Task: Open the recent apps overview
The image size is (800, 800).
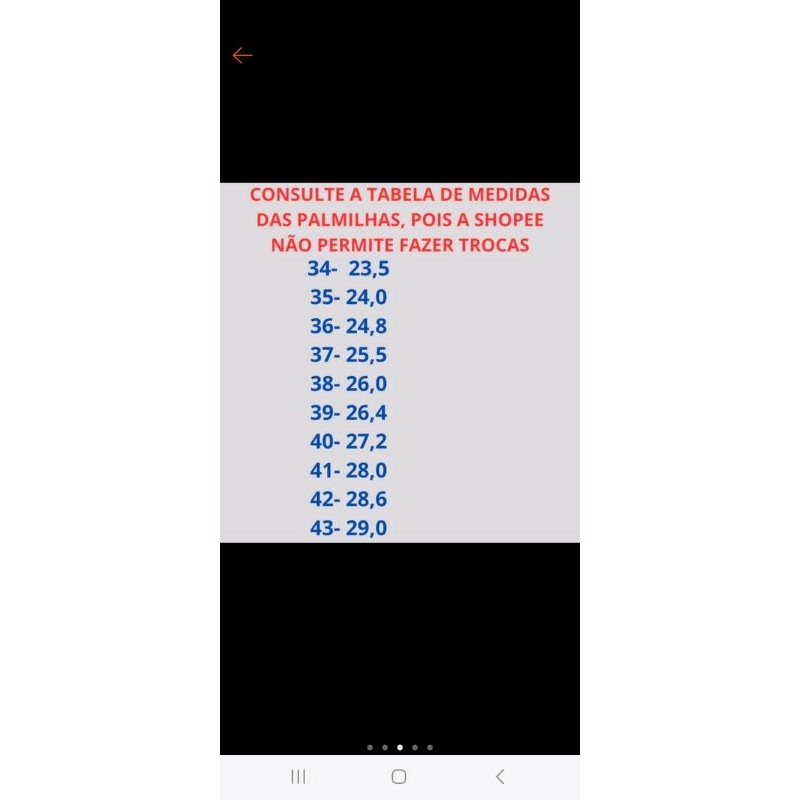Action: 298,777
